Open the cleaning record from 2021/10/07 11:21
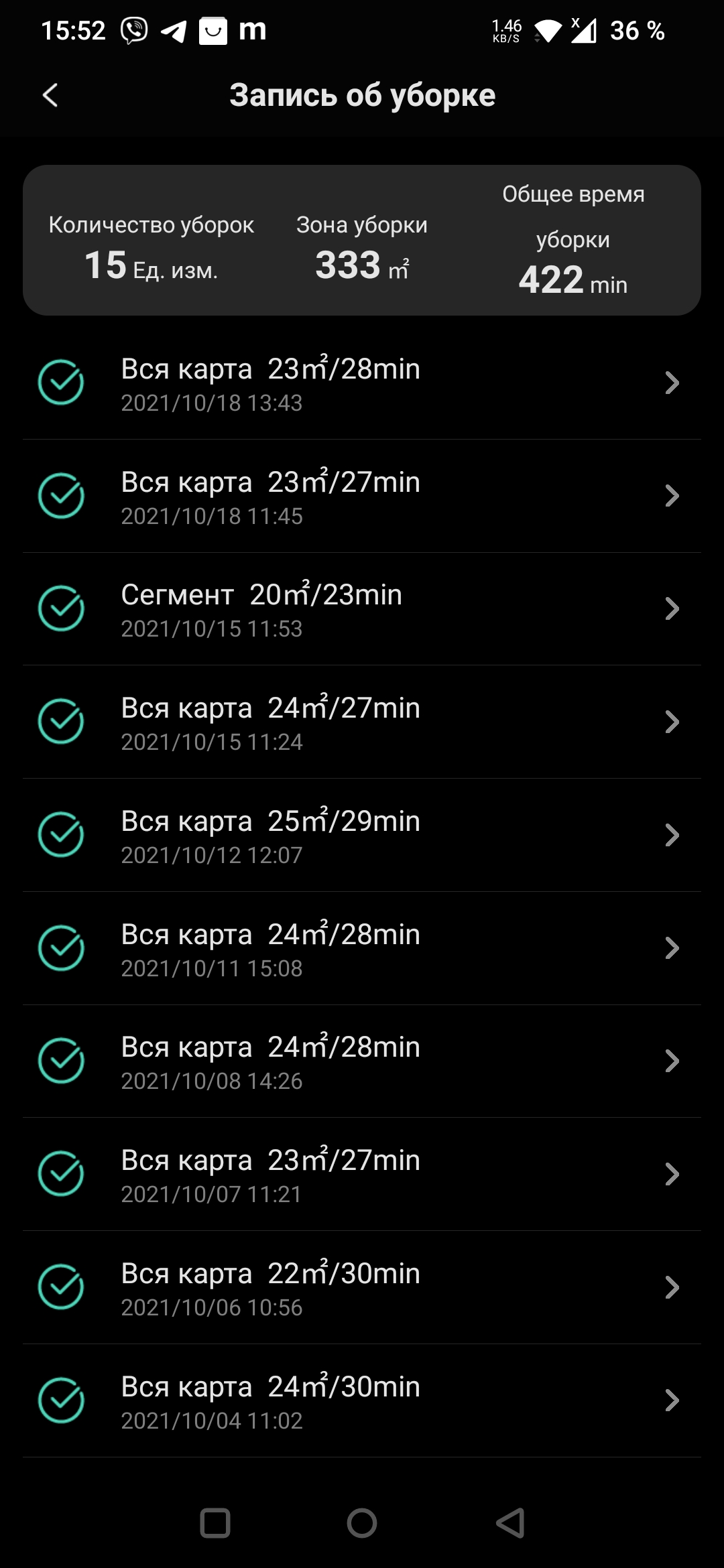 click(x=362, y=1175)
